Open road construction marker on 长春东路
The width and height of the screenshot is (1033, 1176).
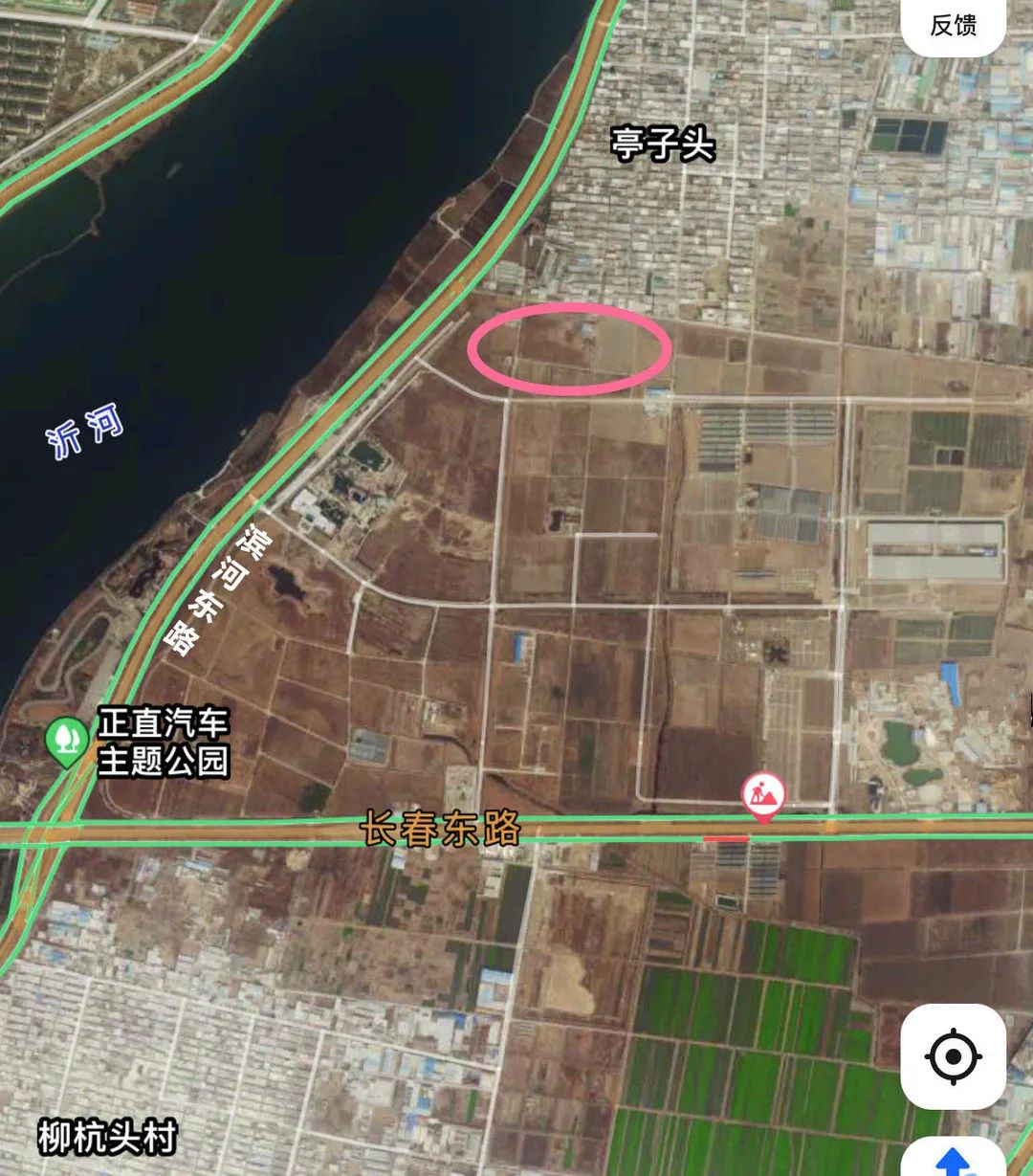point(762,796)
